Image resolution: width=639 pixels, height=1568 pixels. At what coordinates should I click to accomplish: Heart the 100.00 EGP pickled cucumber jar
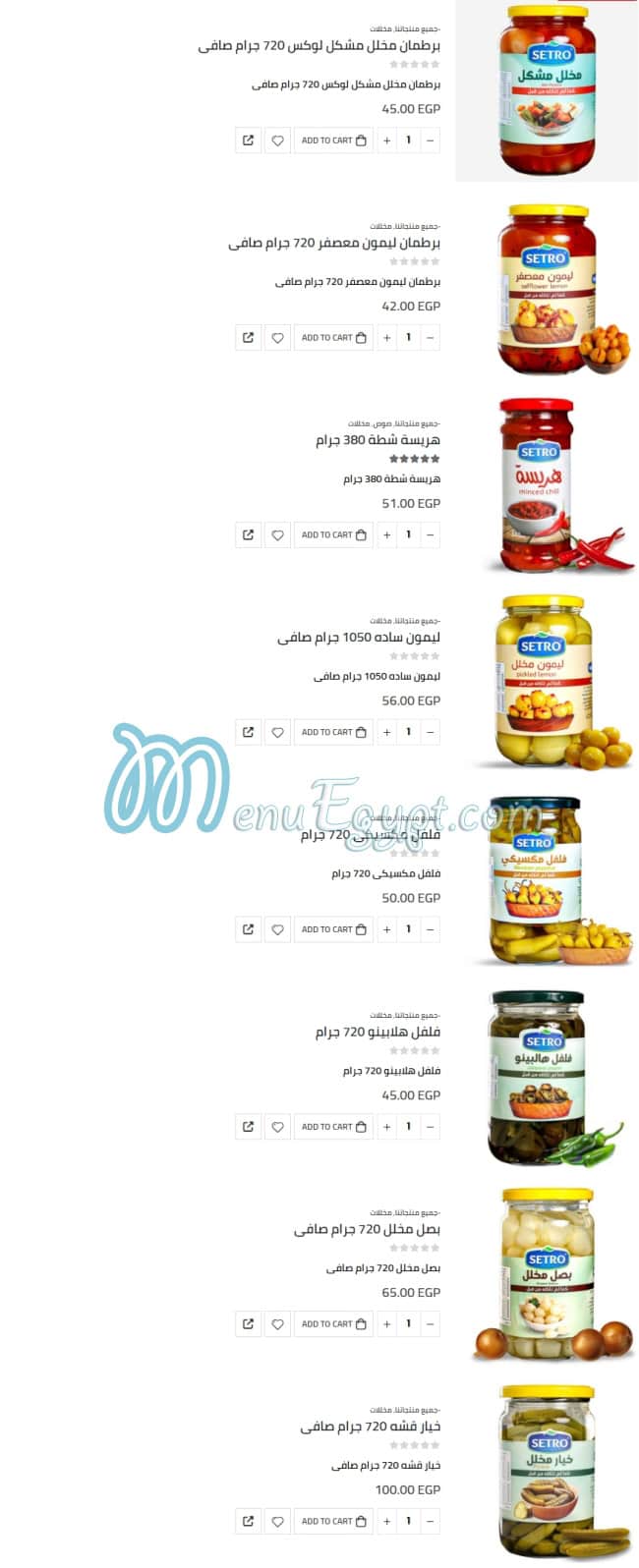click(x=277, y=1522)
